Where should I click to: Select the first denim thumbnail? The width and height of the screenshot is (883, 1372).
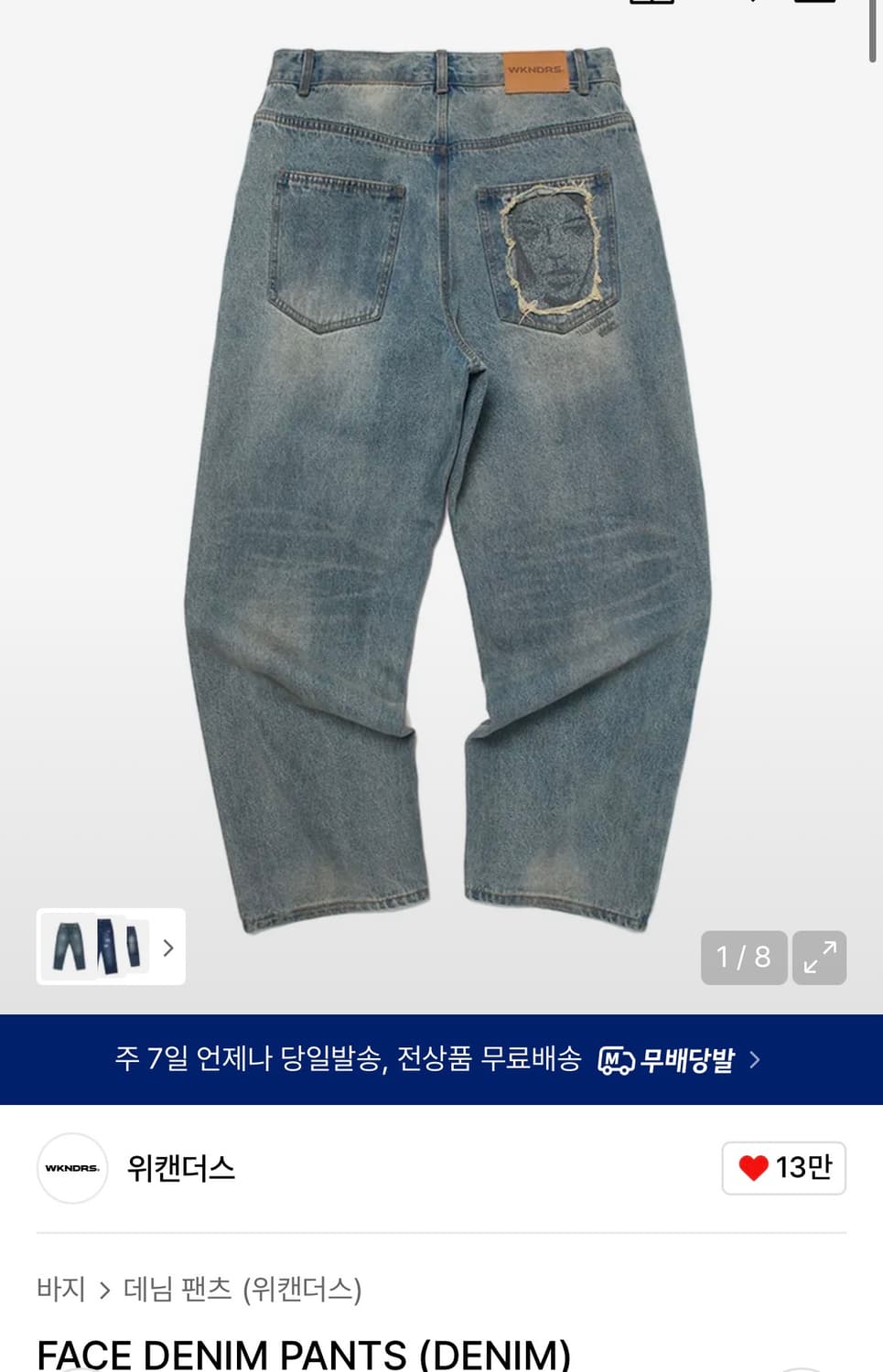pos(71,948)
